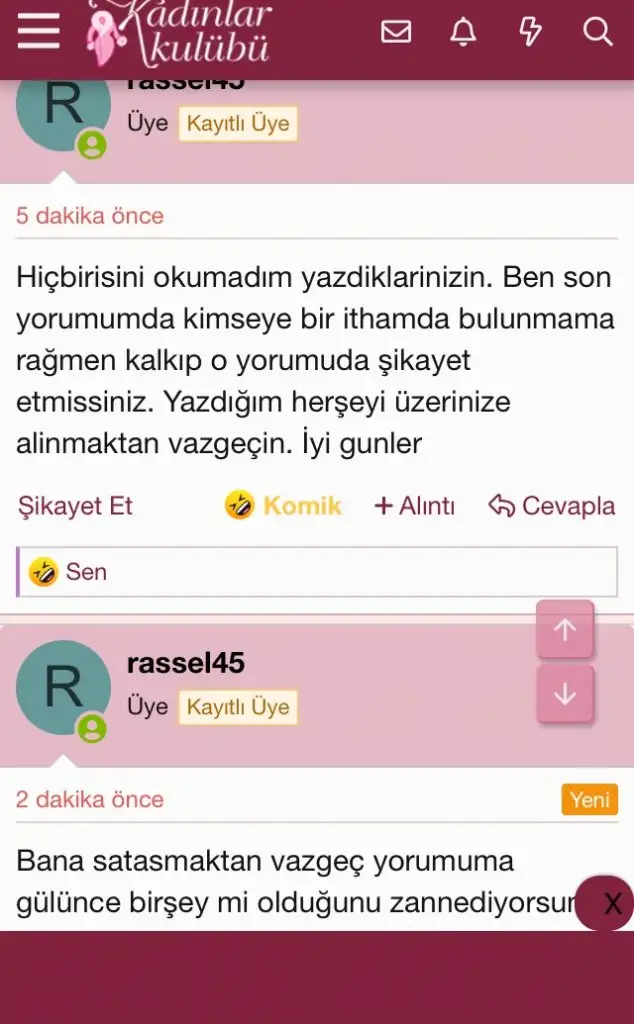Open the rassel45 avatar on the 2 dakika önce post
The height and width of the screenshot is (1024, 634).
point(64,687)
